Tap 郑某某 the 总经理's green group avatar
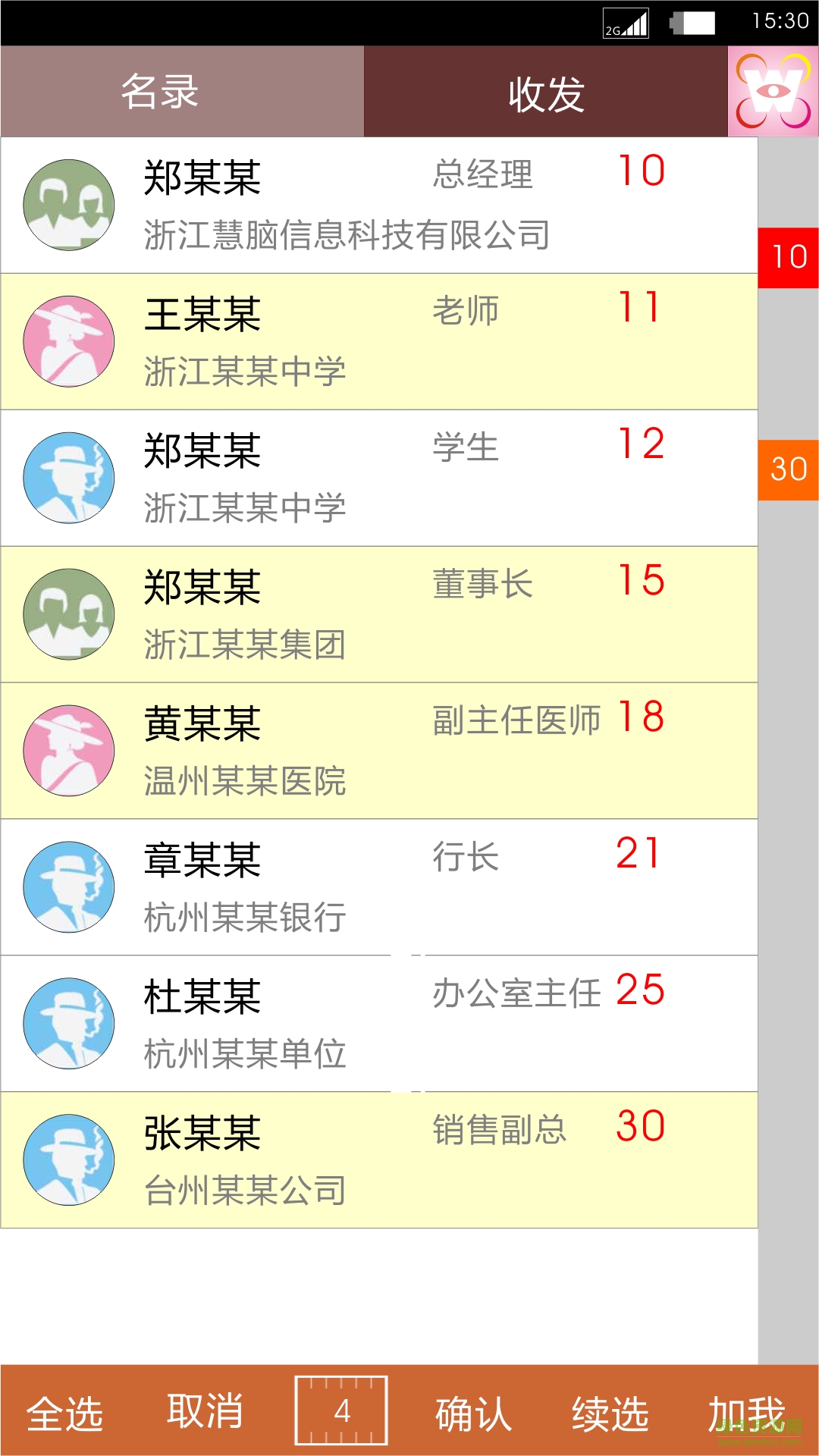Image resolution: width=819 pixels, height=1456 pixels. tap(68, 203)
